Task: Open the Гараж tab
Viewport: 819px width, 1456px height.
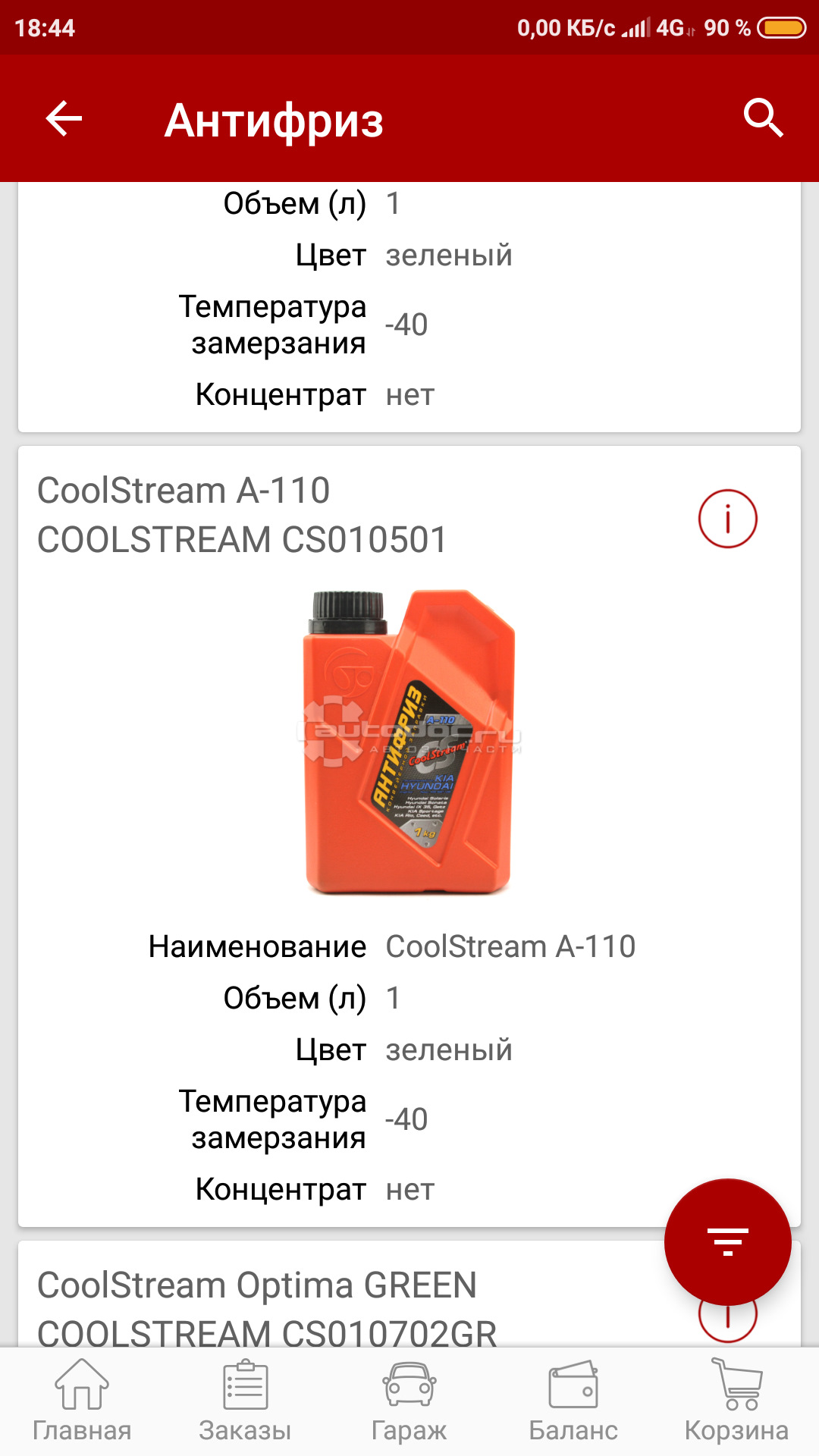Action: point(409,1401)
